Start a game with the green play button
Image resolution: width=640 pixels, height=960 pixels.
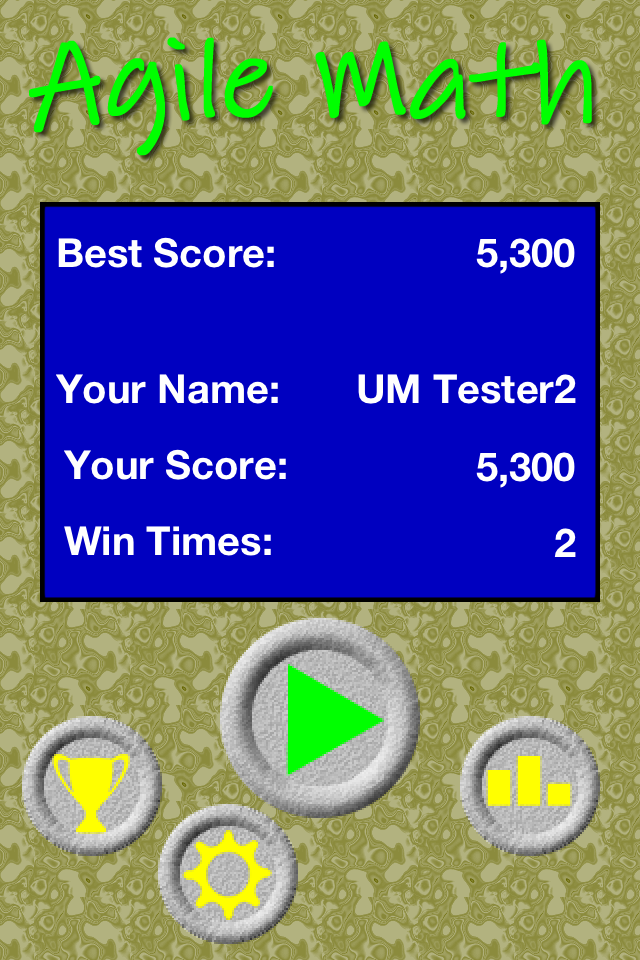point(319,718)
